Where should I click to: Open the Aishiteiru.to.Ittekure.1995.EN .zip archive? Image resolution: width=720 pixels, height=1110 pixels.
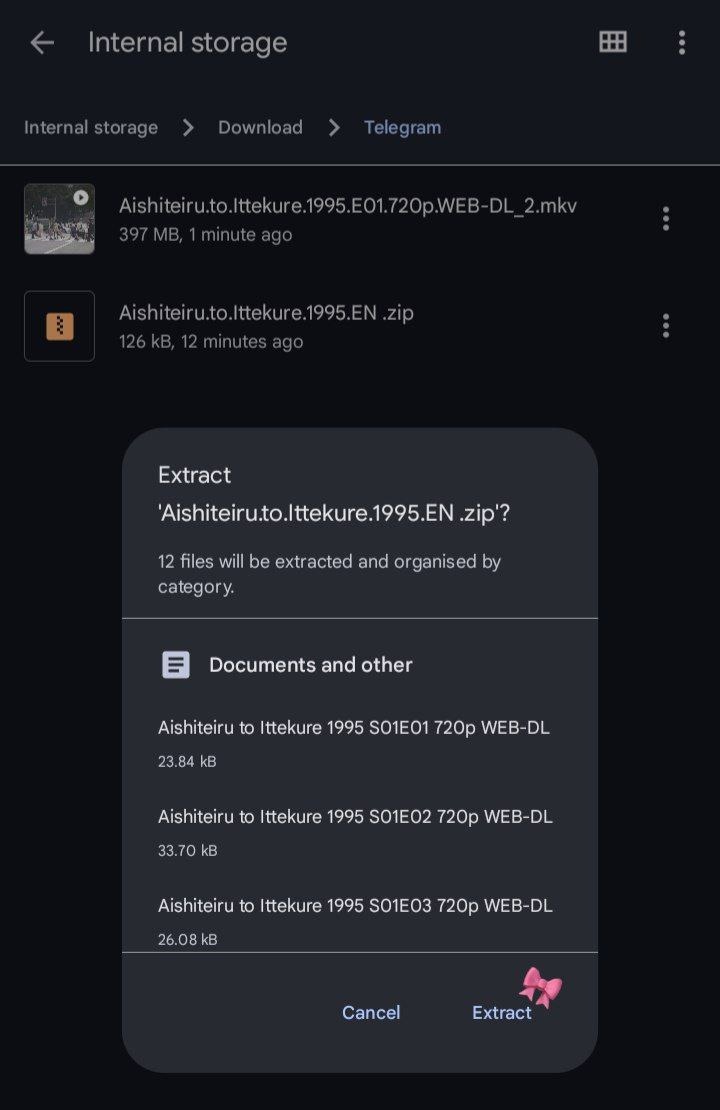point(266,325)
